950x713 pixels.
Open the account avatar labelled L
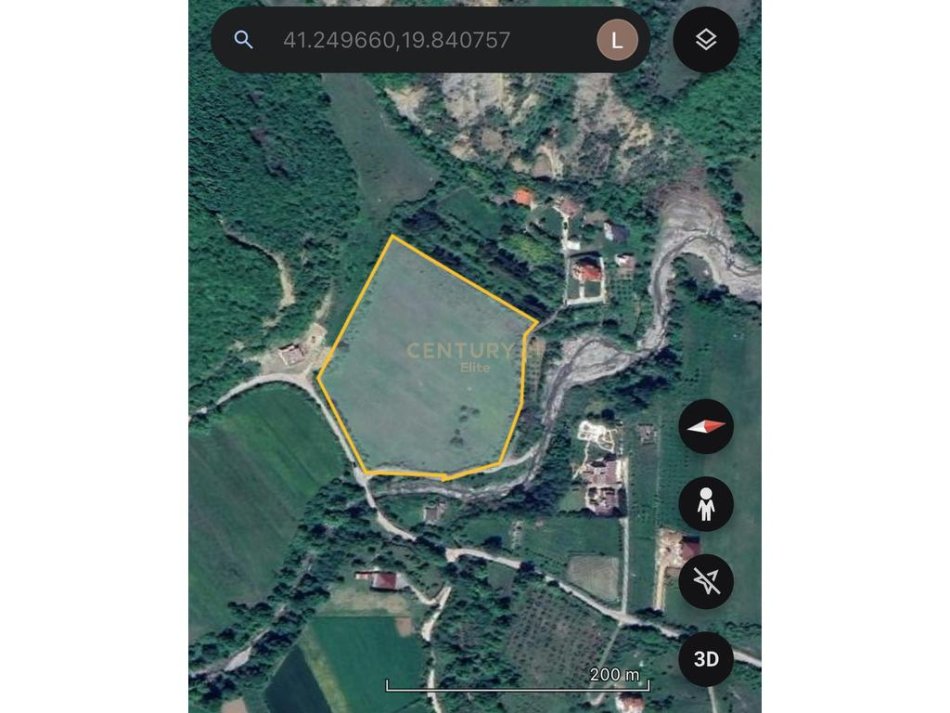coord(617,40)
